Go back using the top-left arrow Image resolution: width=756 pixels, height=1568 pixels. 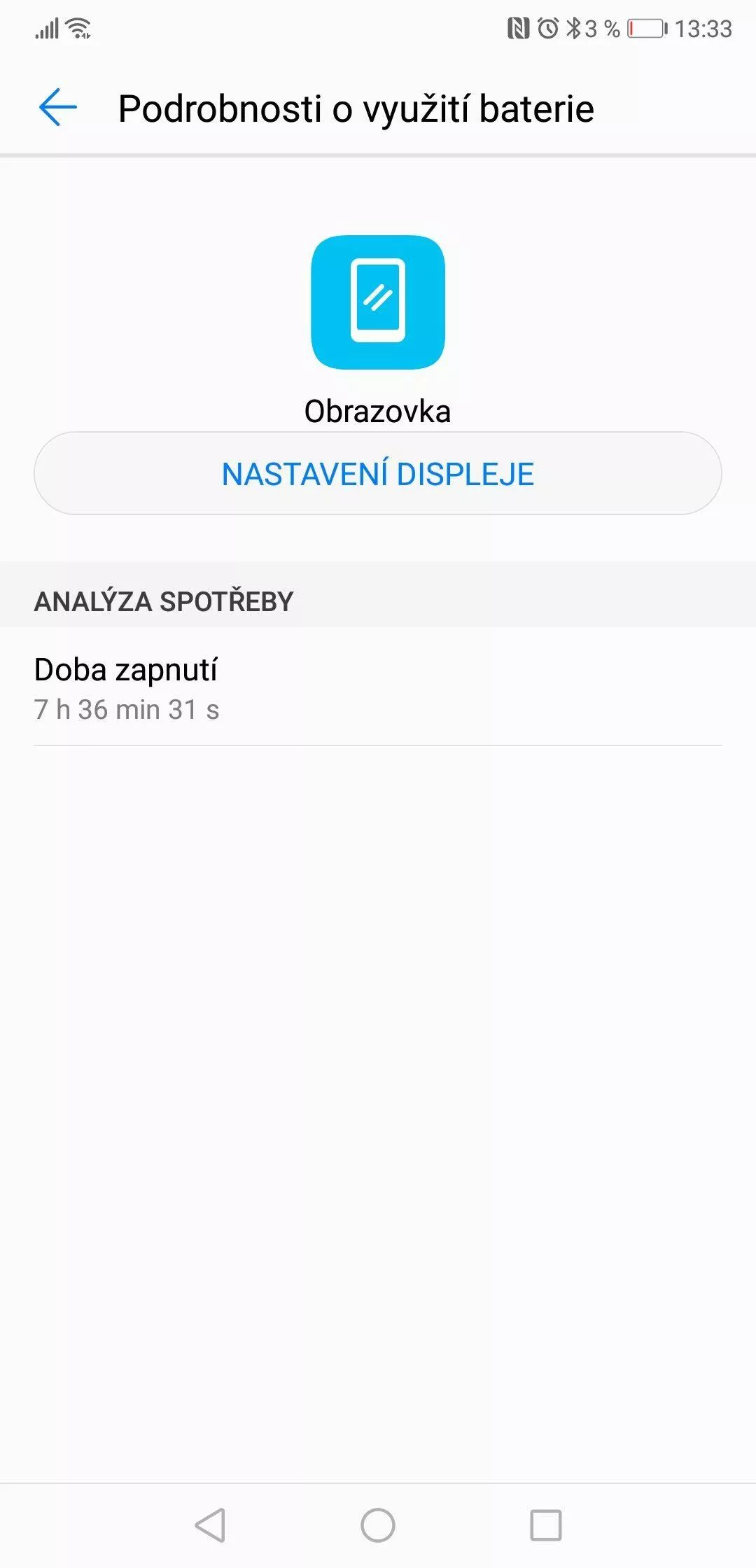[58, 108]
